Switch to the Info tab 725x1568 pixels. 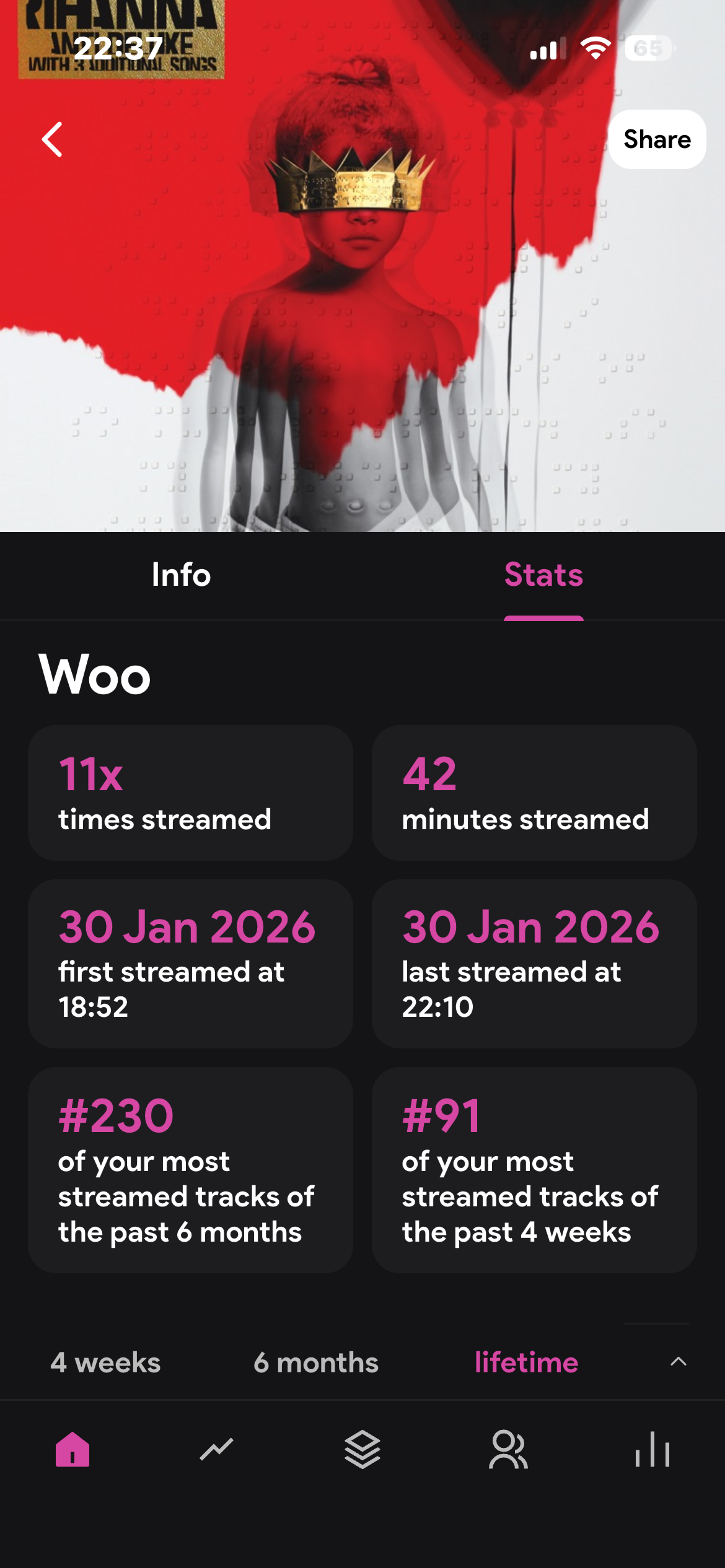(x=181, y=575)
